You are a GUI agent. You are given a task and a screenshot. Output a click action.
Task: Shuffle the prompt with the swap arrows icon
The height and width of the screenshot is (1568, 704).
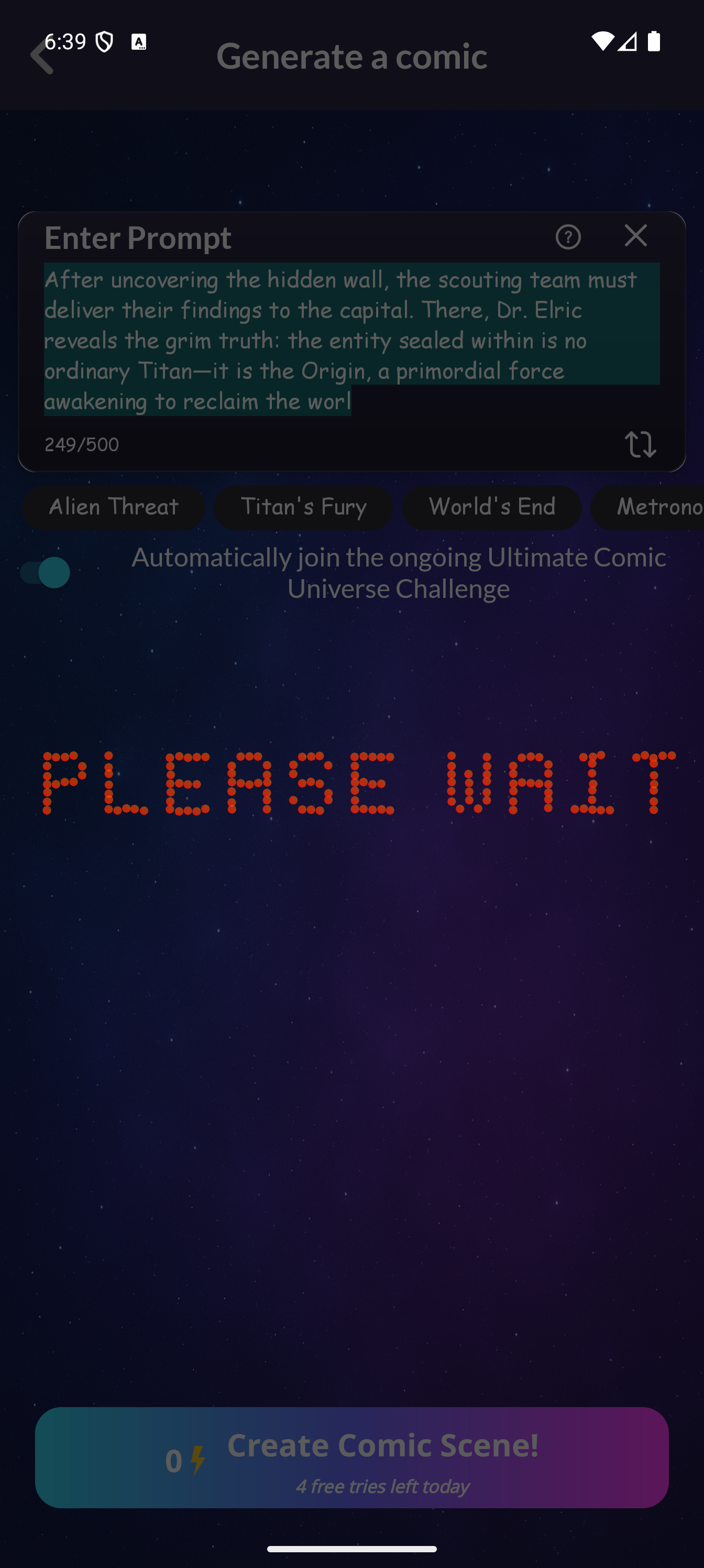point(640,444)
